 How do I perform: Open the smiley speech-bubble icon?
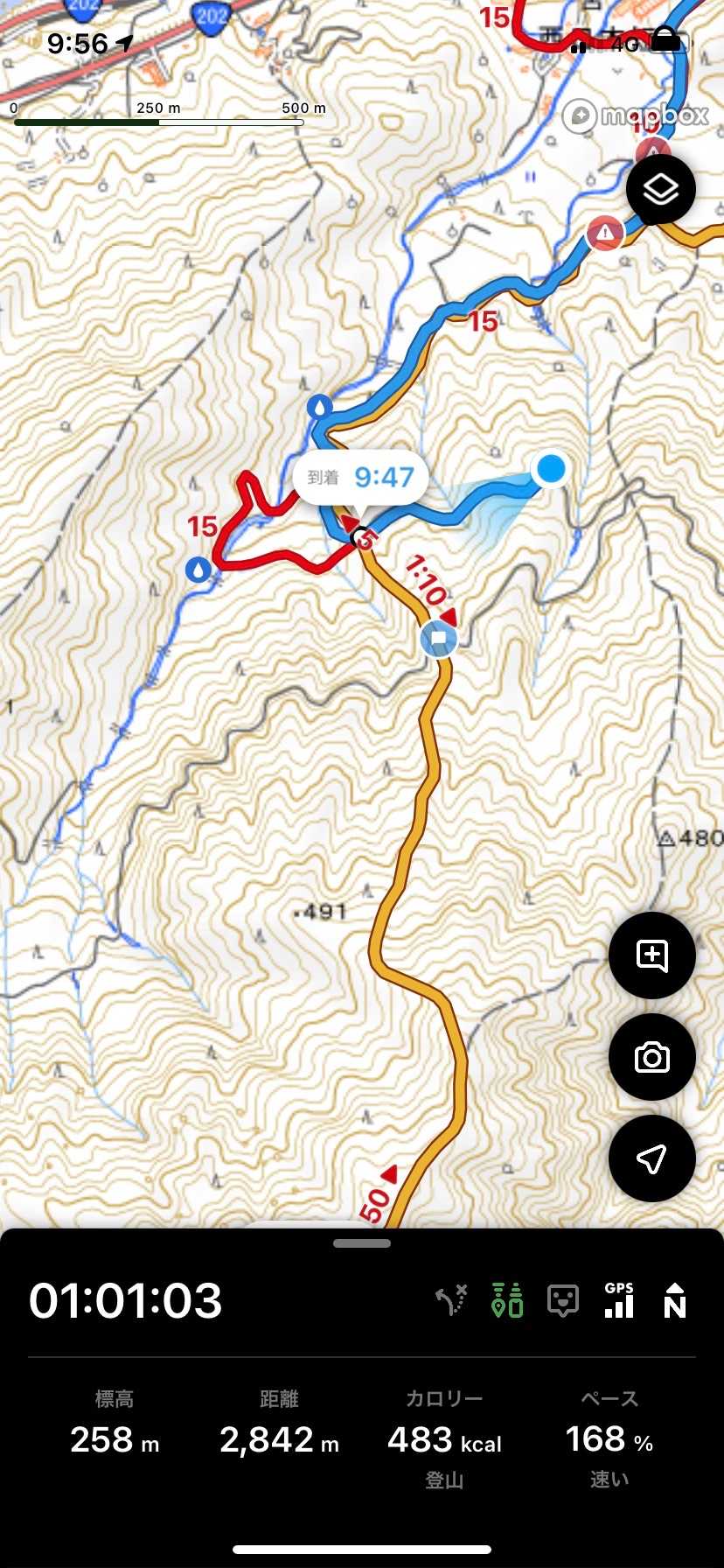click(x=562, y=1301)
